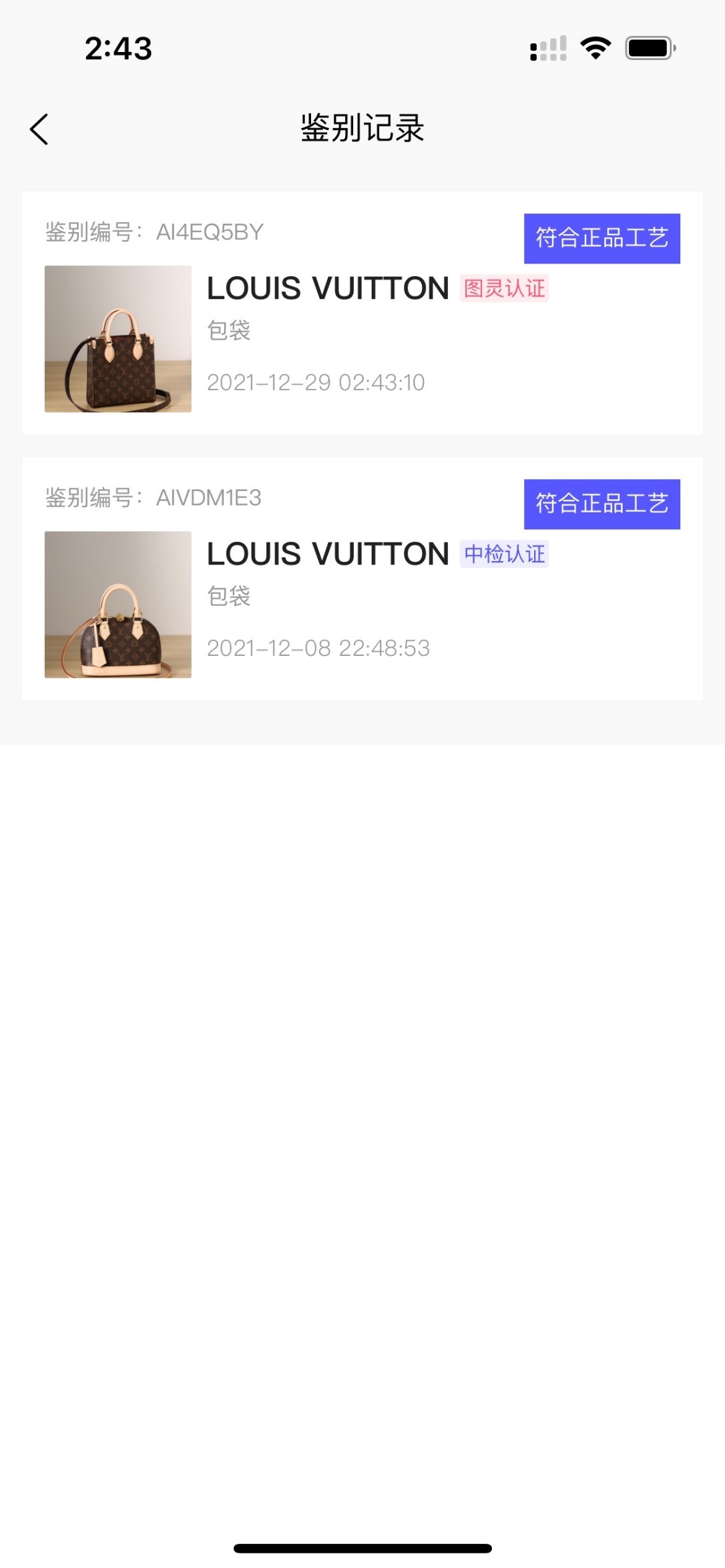Open authentication record AIVDM1E3
The height and width of the screenshot is (1568, 725).
tap(362, 579)
